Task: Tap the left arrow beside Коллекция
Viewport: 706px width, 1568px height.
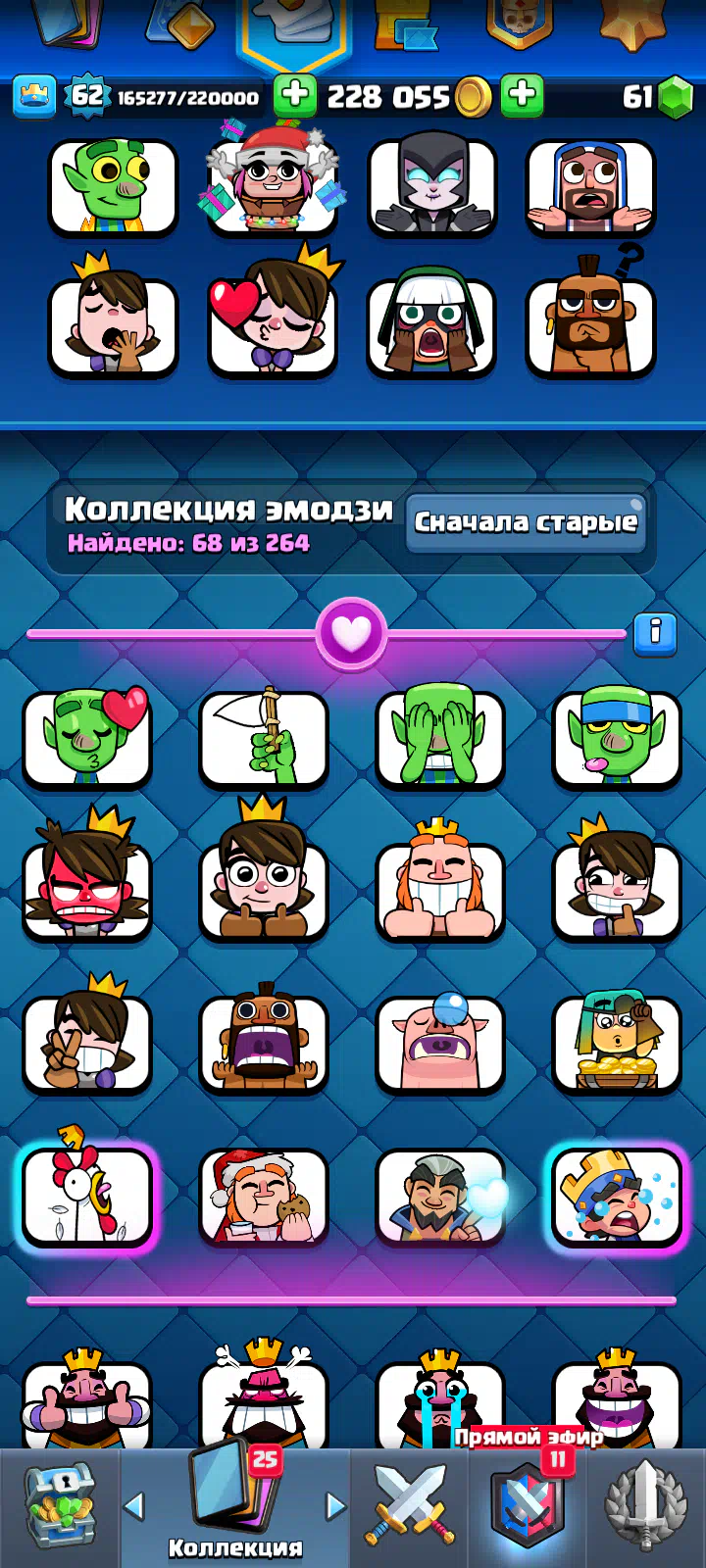Action: coord(135,1506)
